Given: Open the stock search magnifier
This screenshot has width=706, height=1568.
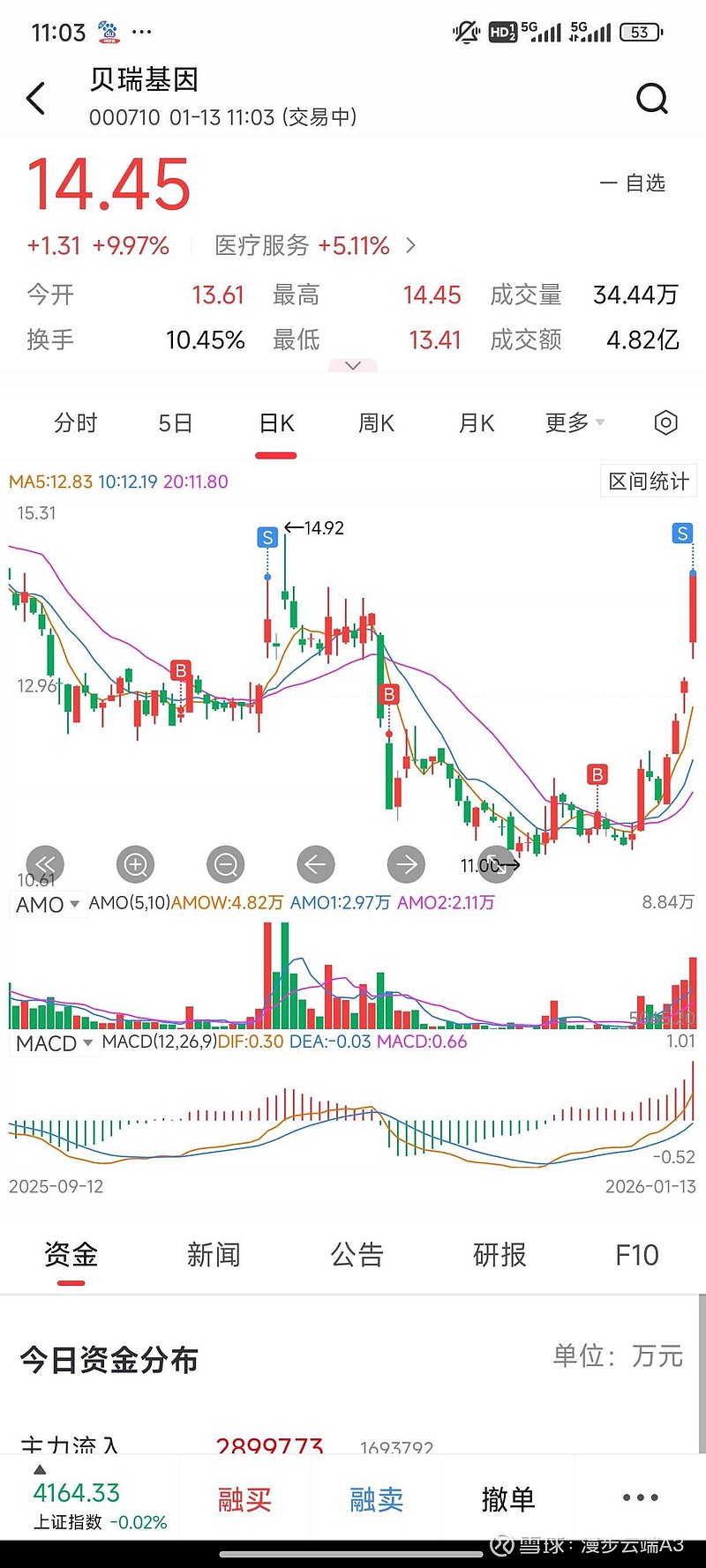Looking at the screenshot, I should pyautogui.click(x=652, y=98).
